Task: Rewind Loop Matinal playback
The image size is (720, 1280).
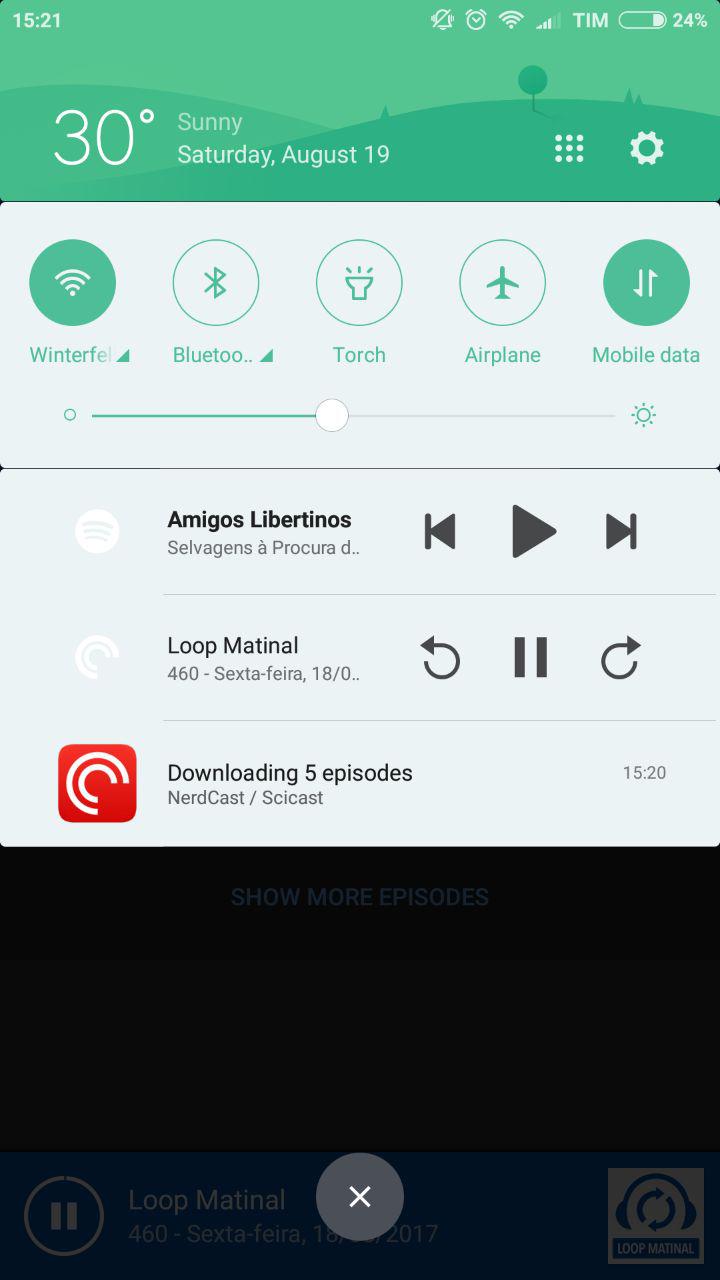Action: 440,658
